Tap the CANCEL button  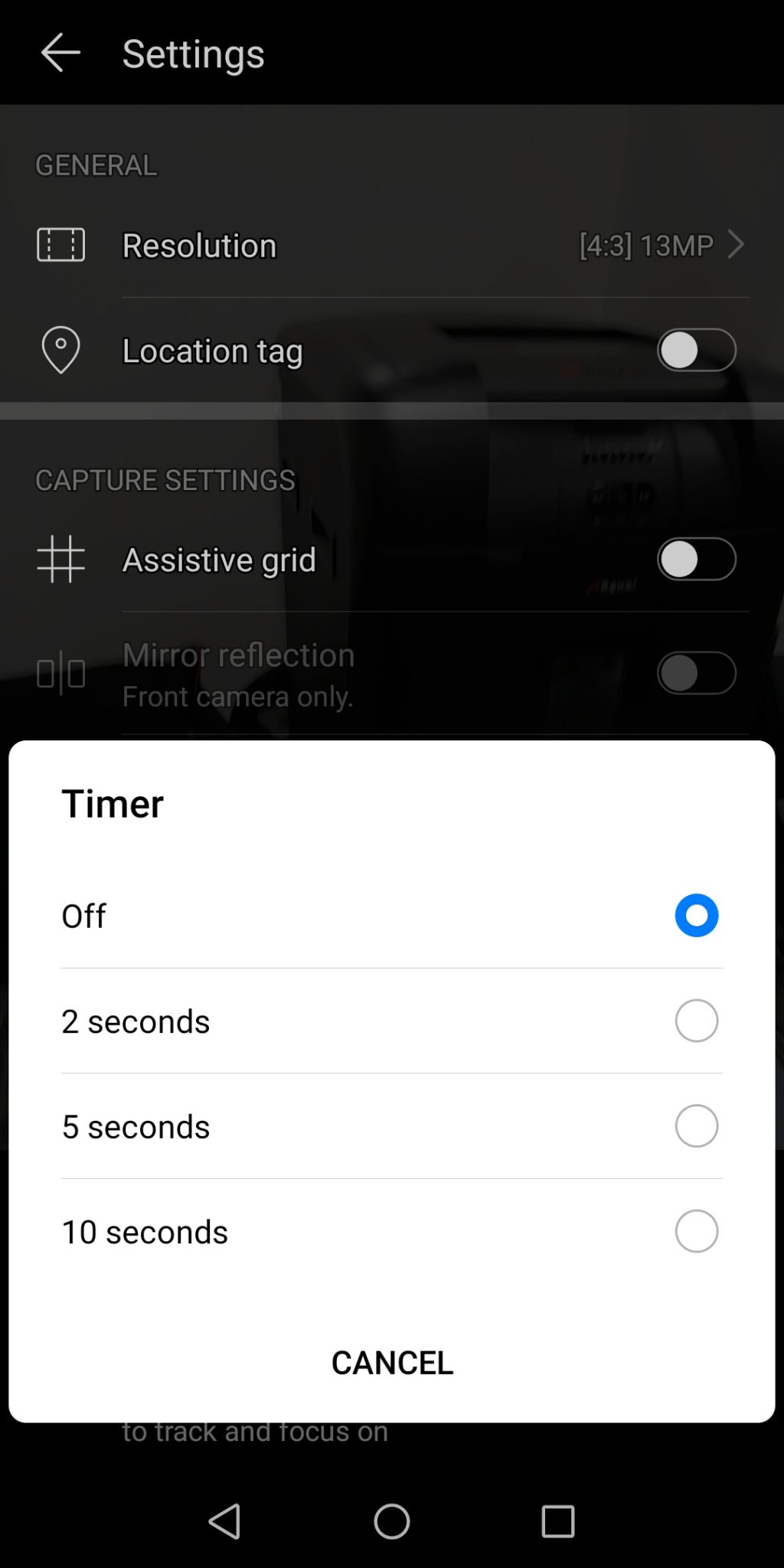(392, 1362)
